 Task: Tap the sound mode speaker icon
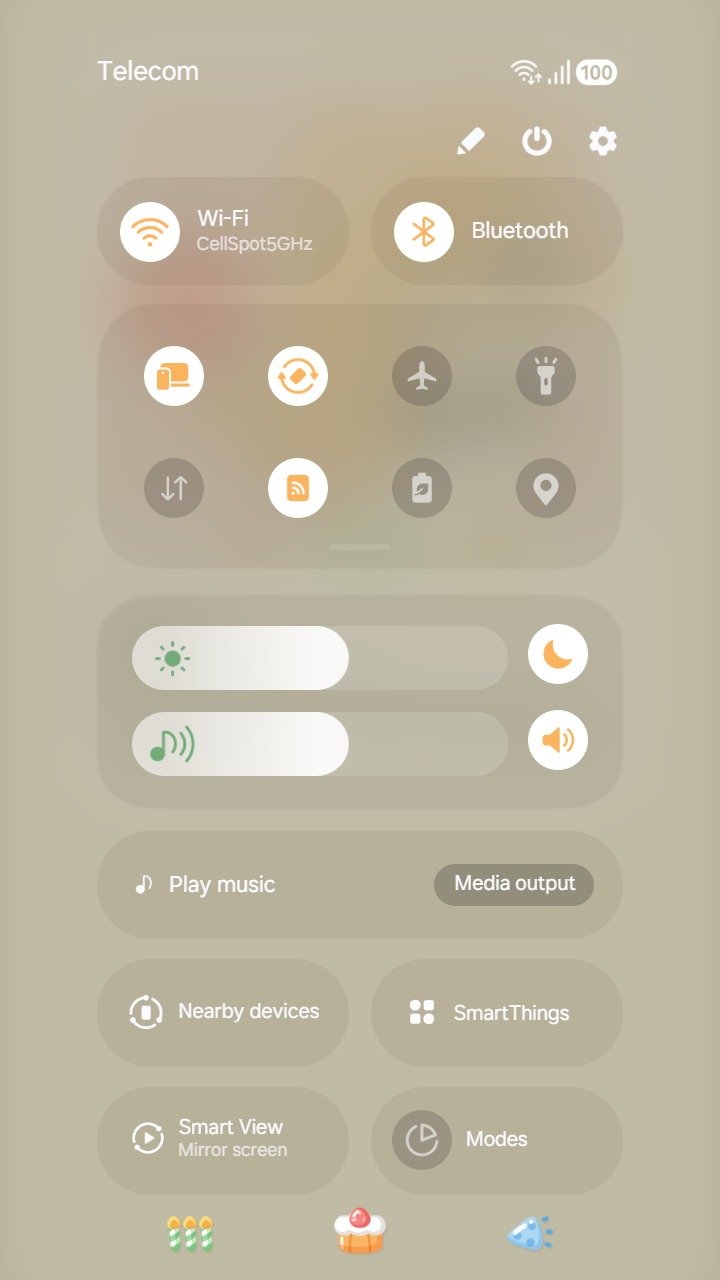point(558,740)
